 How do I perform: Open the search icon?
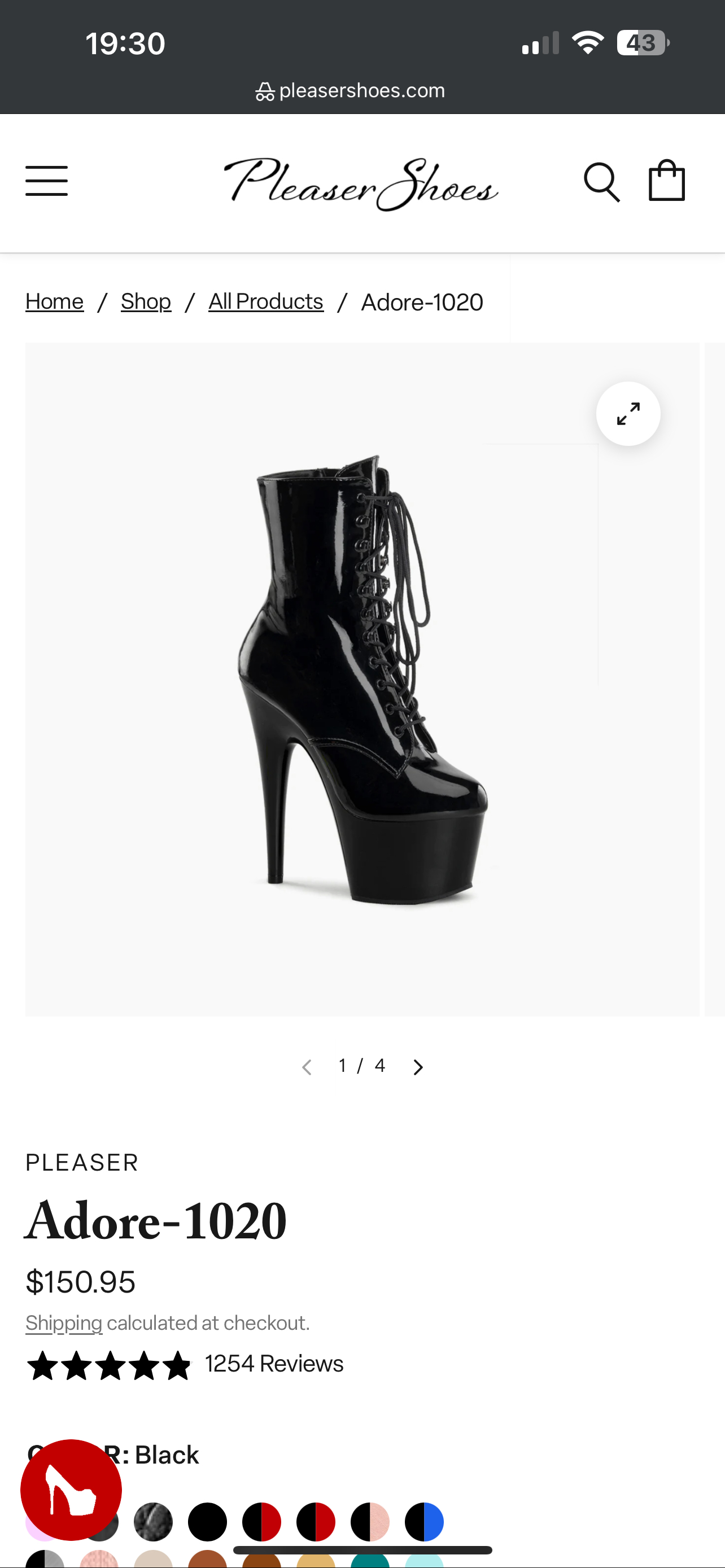pos(601,182)
